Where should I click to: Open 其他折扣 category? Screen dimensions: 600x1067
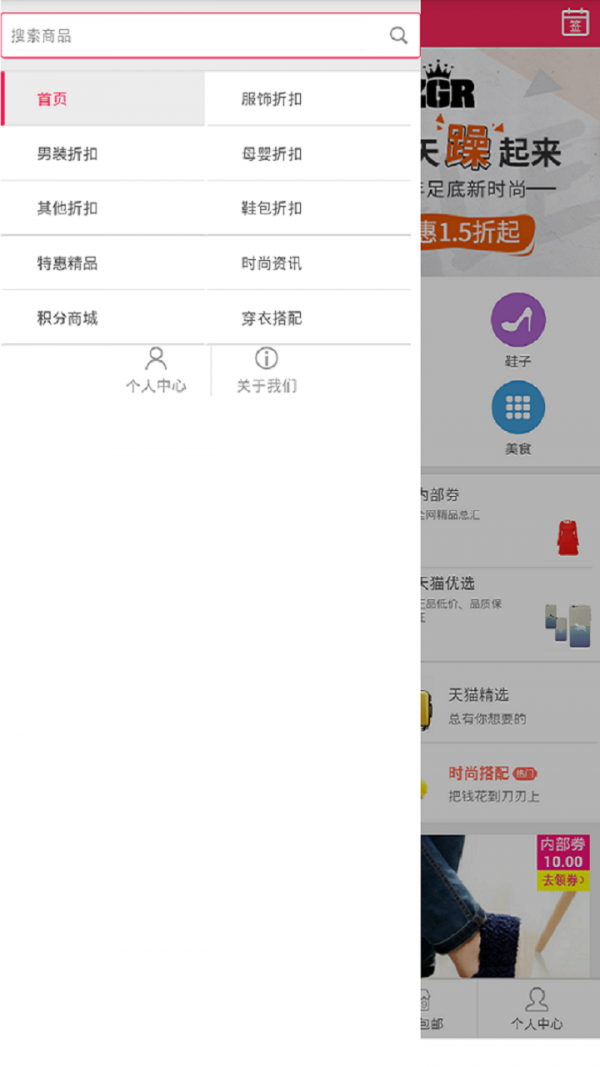[x=103, y=208]
